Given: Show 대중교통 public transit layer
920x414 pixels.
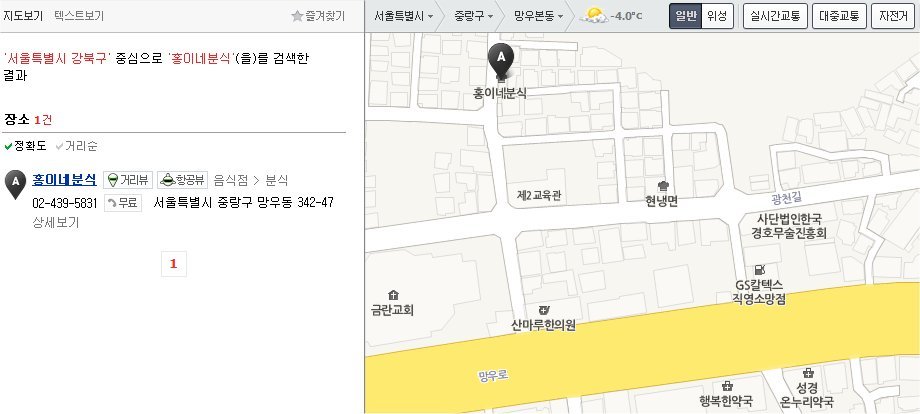Looking at the screenshot, I should pyautogui.click(x=837, y=16).
